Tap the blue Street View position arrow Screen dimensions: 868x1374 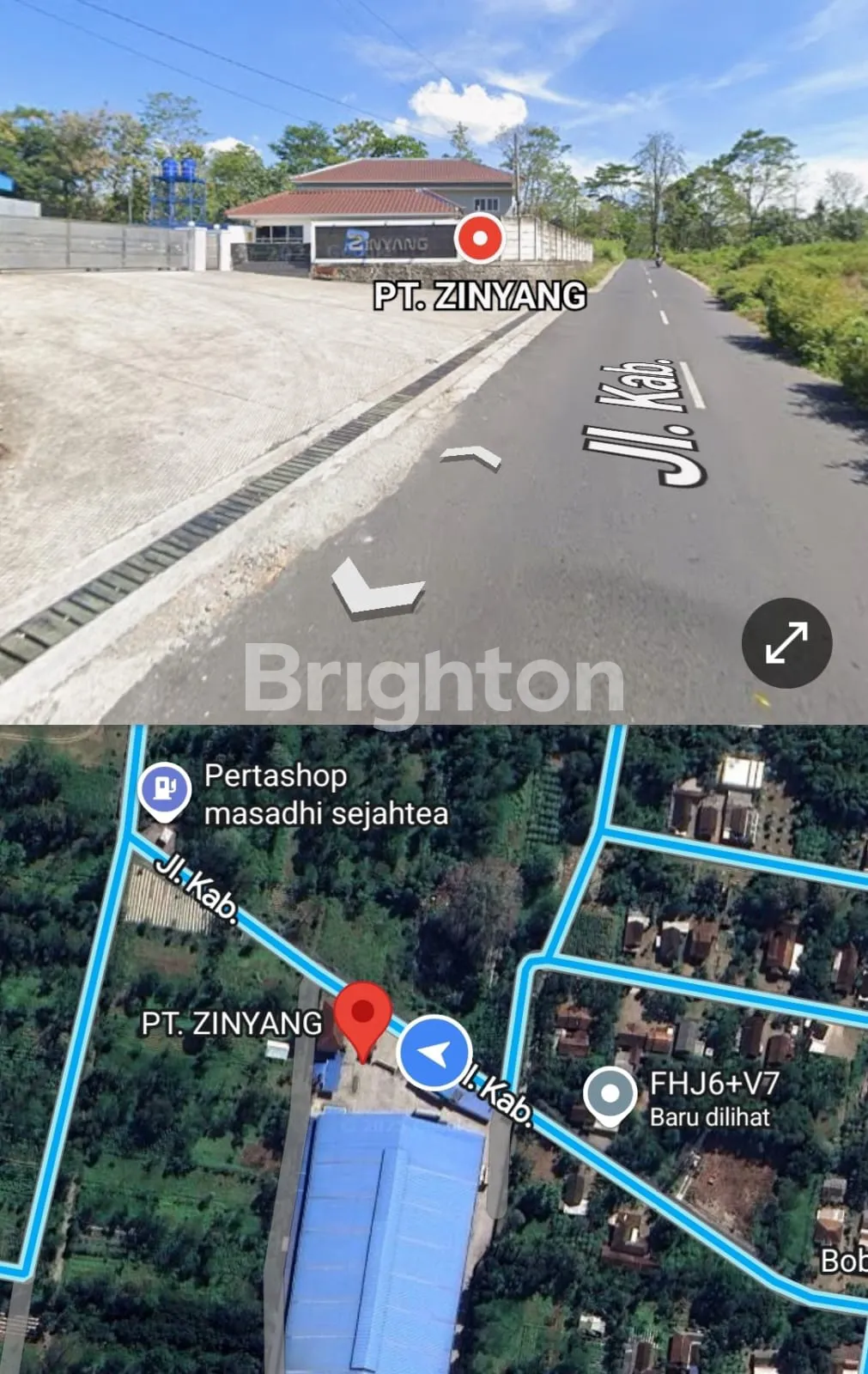434,1052
